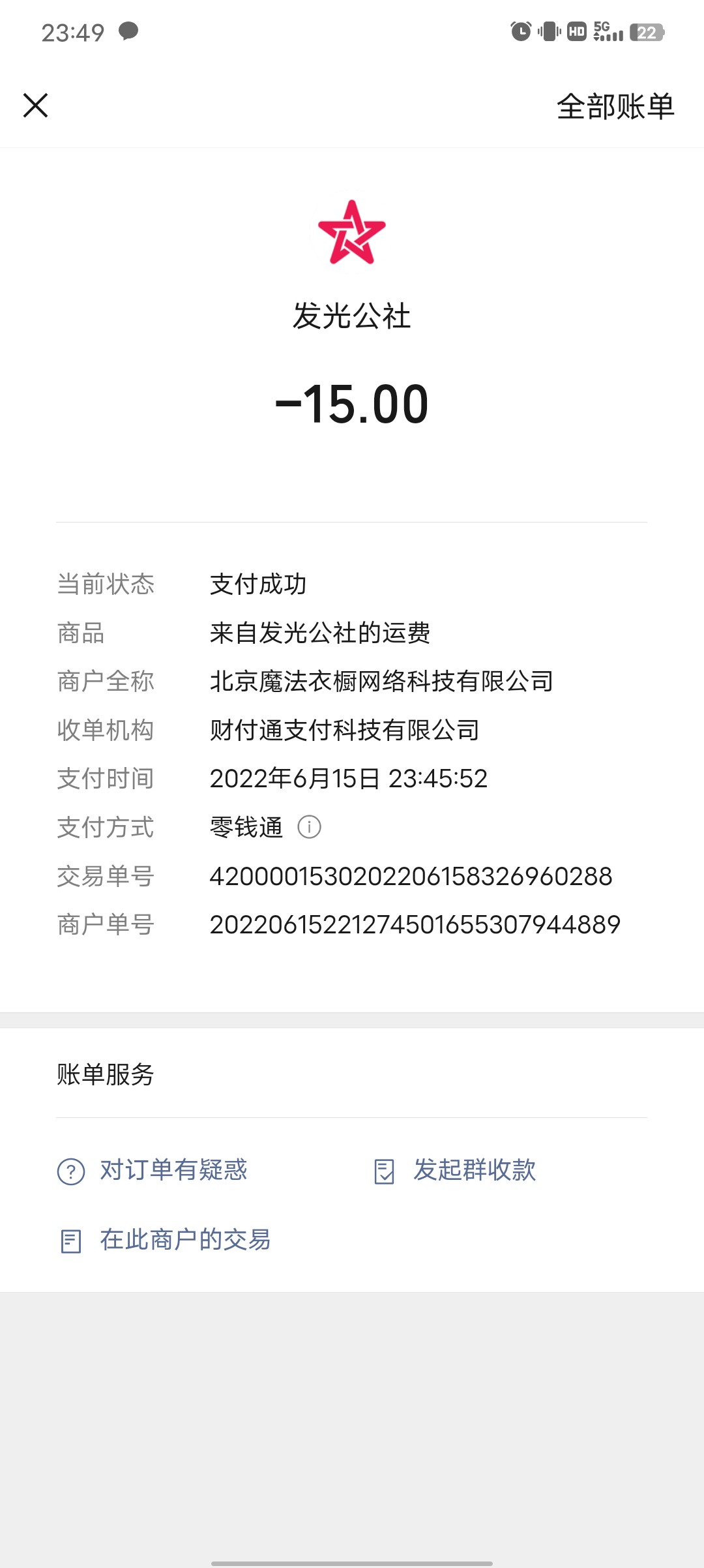Tap the info icon beside 零钱通
Image resolution: width=704 pixels, height=1568 pixels.
[309, 827]
